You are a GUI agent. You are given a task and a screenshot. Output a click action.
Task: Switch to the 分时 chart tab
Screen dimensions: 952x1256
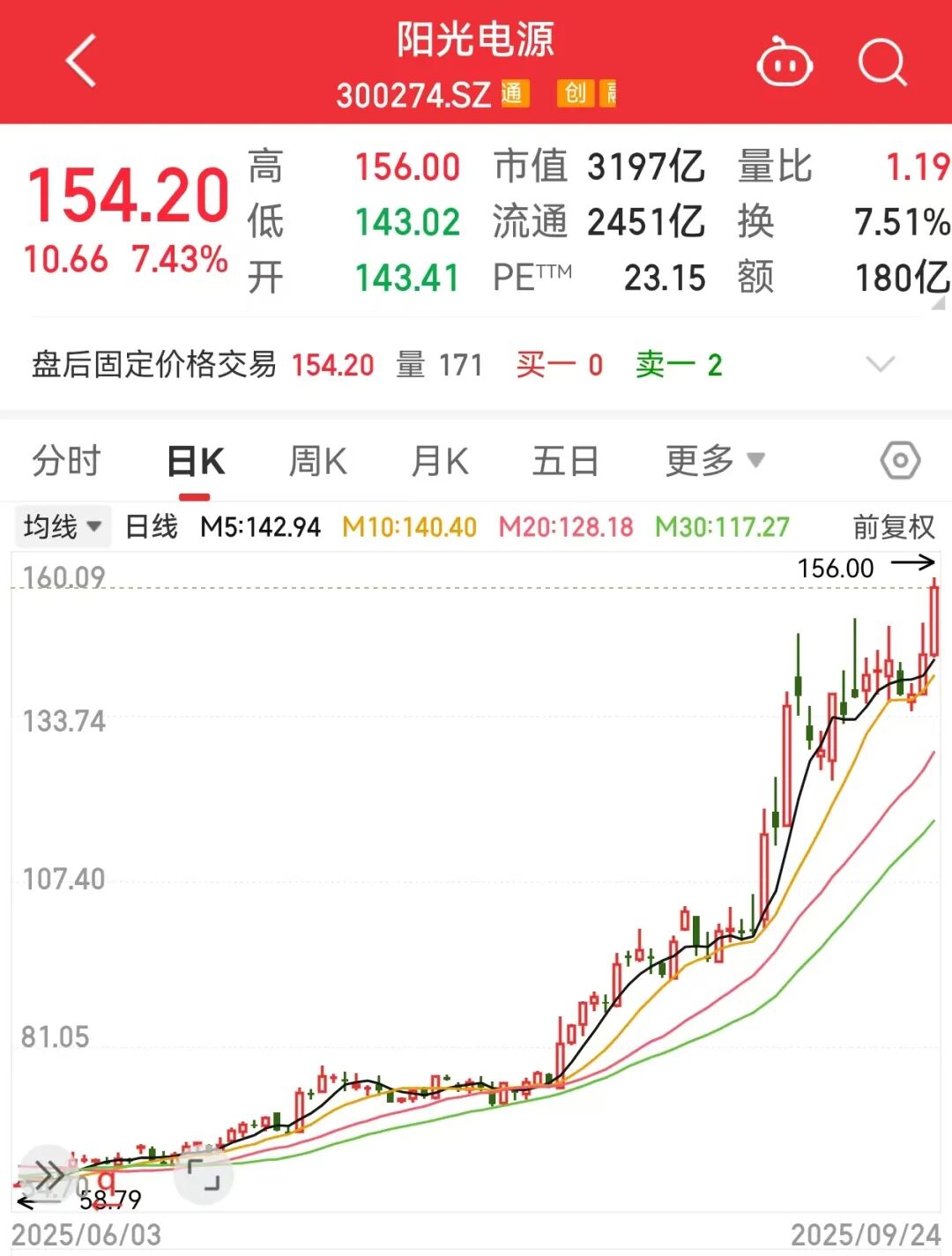67,461
